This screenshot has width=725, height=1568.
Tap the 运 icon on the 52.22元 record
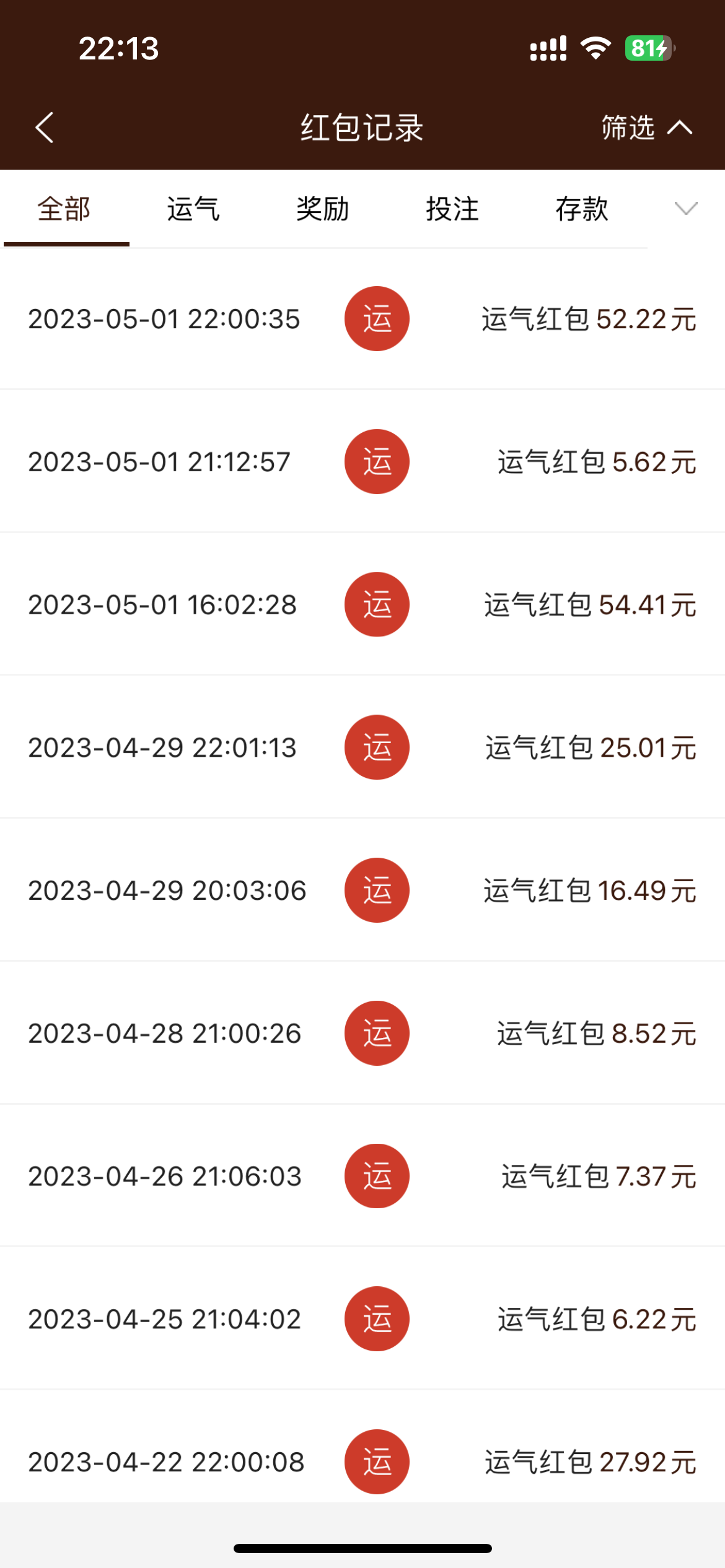pyautogui.click(x=376, y=318)
